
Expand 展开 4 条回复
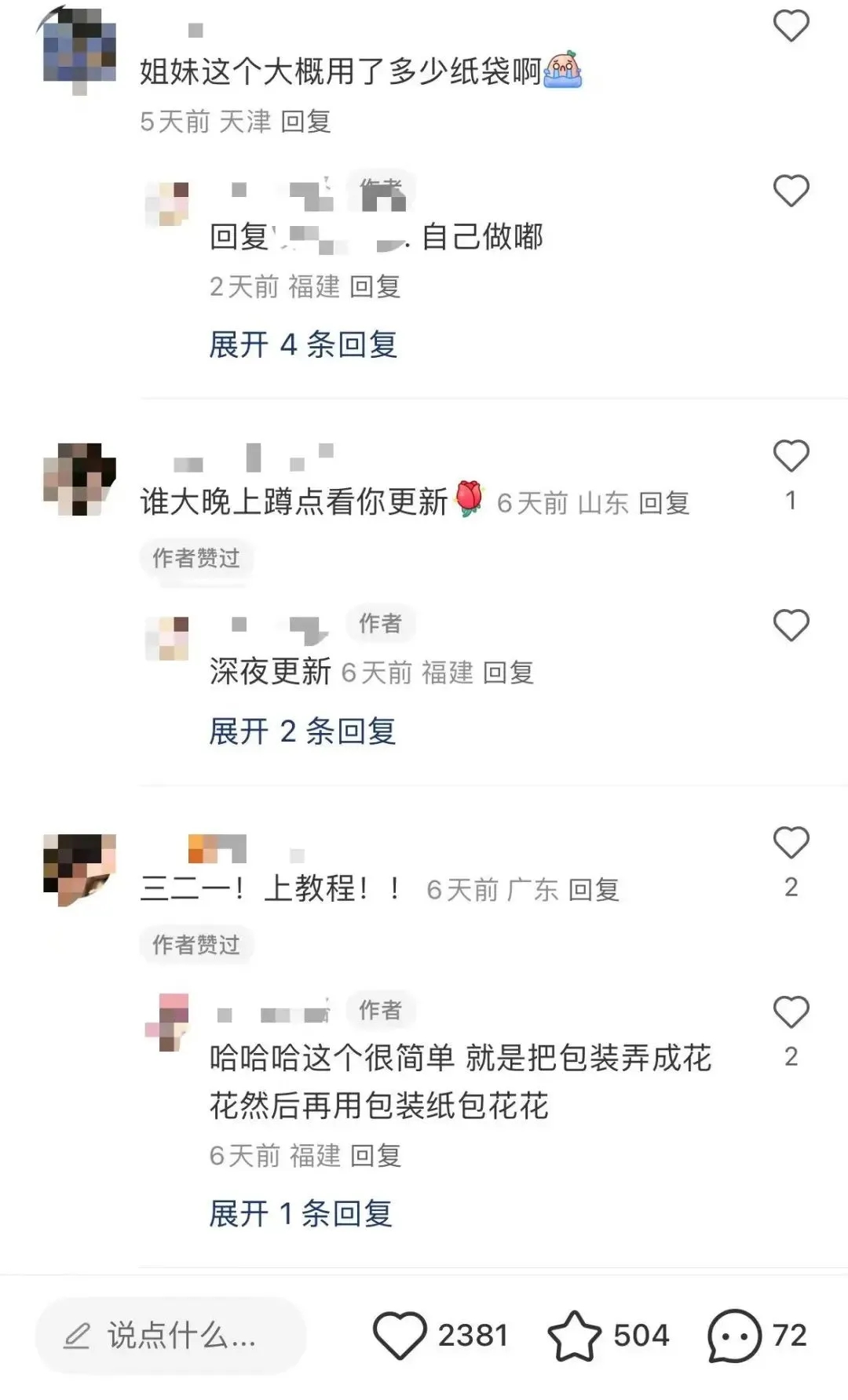click(x=303, y=345)
